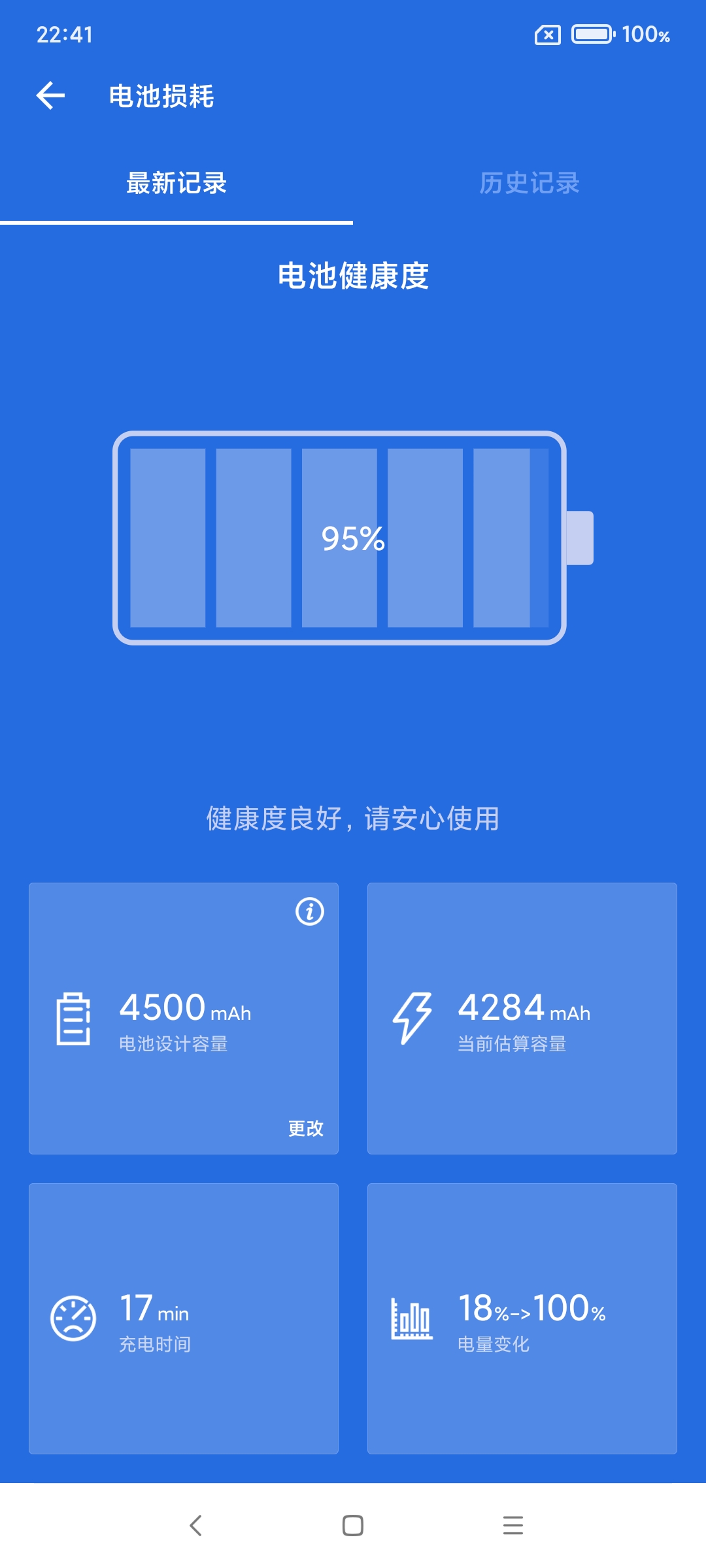Tap 更改 to change the design capacity

tap(306, 1128)
